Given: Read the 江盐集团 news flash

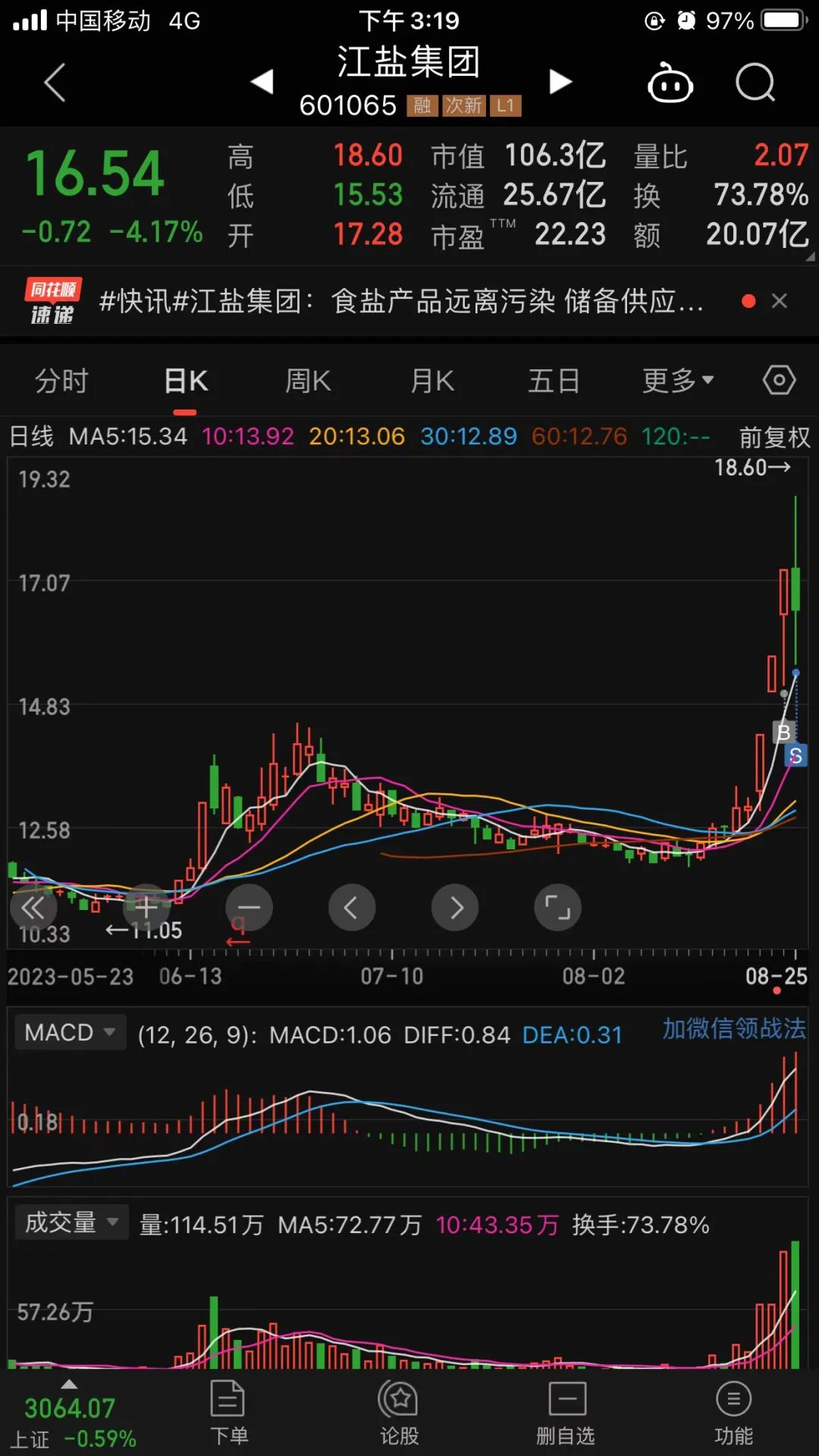Looking at the screenshot, I should point(402,302).
